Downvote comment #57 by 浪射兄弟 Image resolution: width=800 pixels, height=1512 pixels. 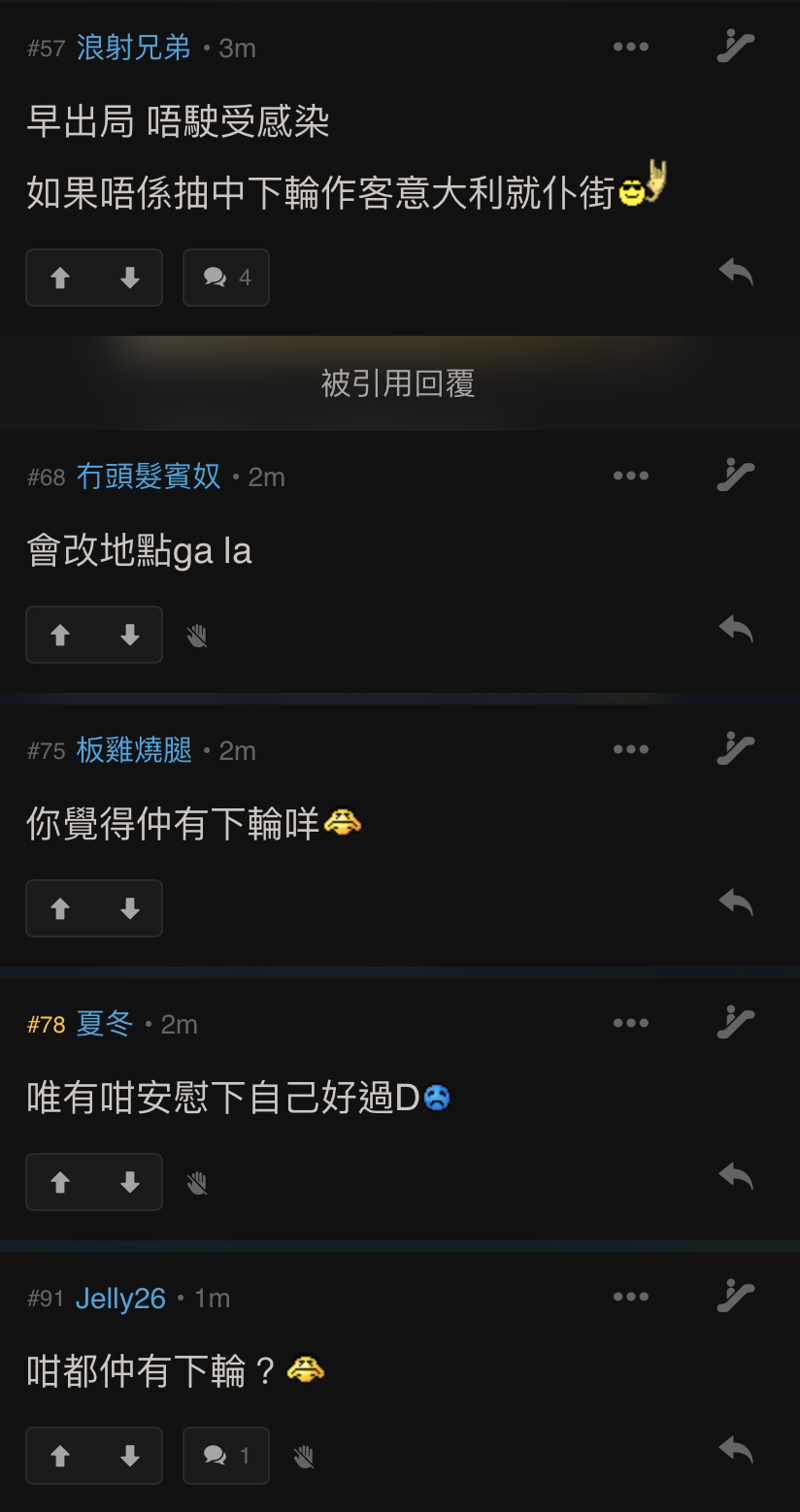129,279
